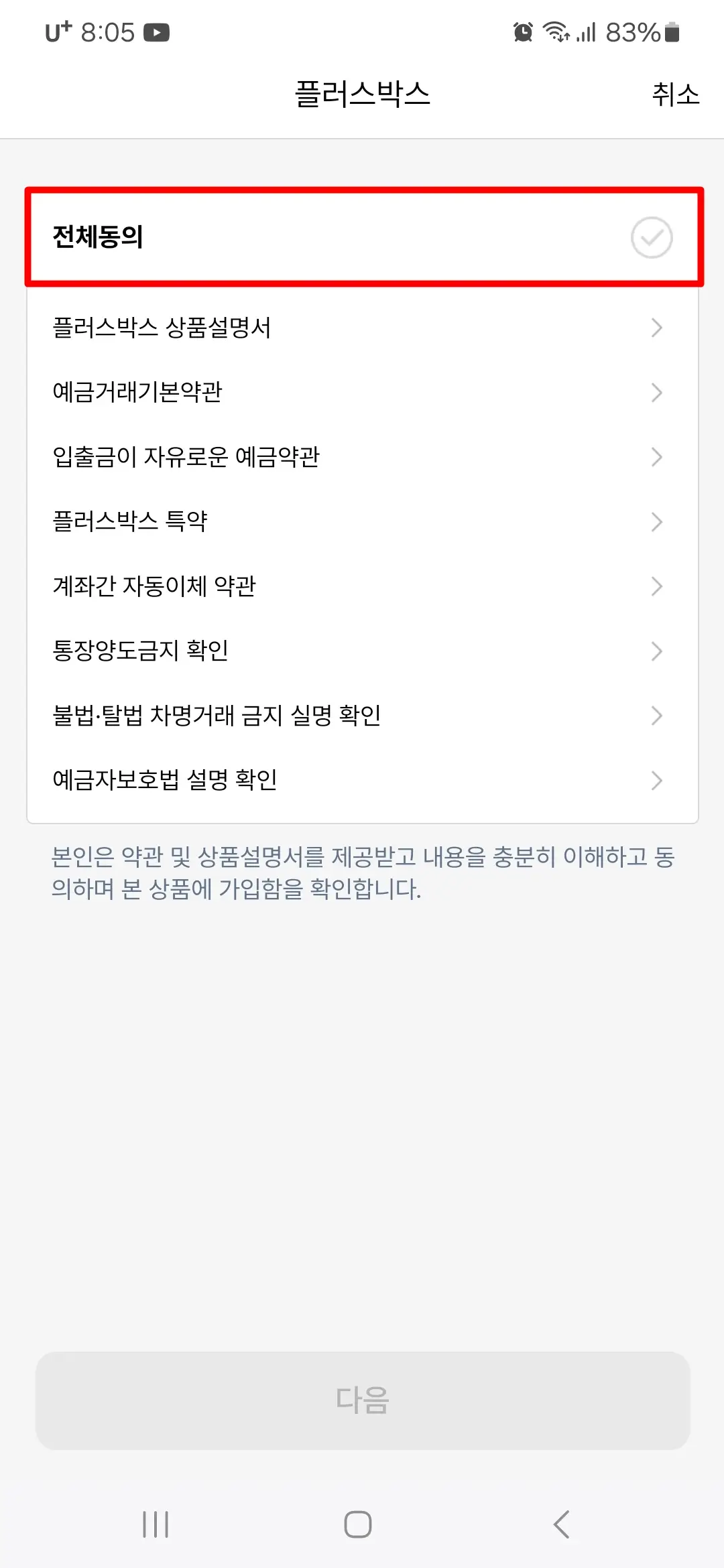
Task: Enable the 전체동의 (agree all) checkbox
Action: click(x=651, y=238)
